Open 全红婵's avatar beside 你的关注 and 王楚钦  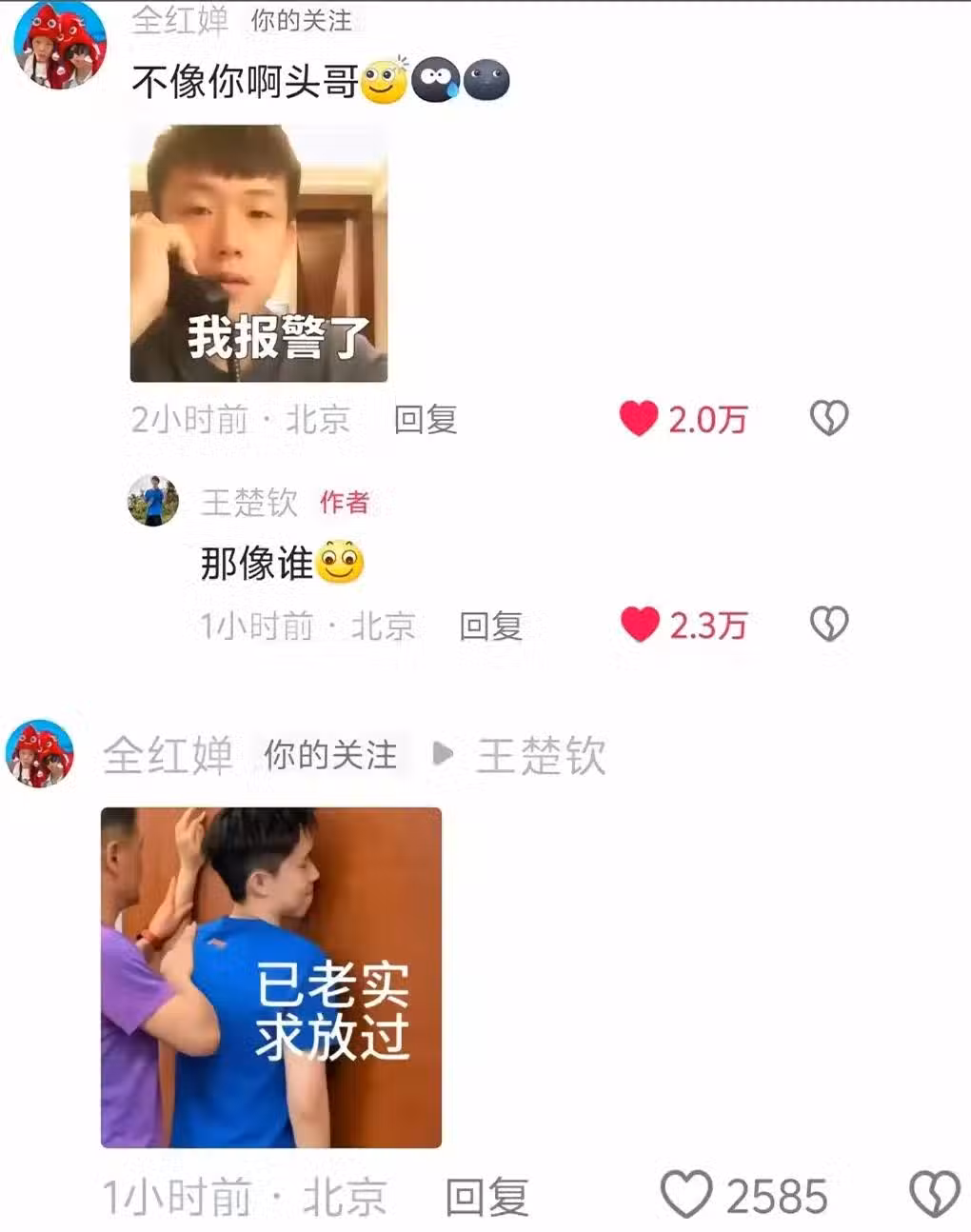point(40,754)
